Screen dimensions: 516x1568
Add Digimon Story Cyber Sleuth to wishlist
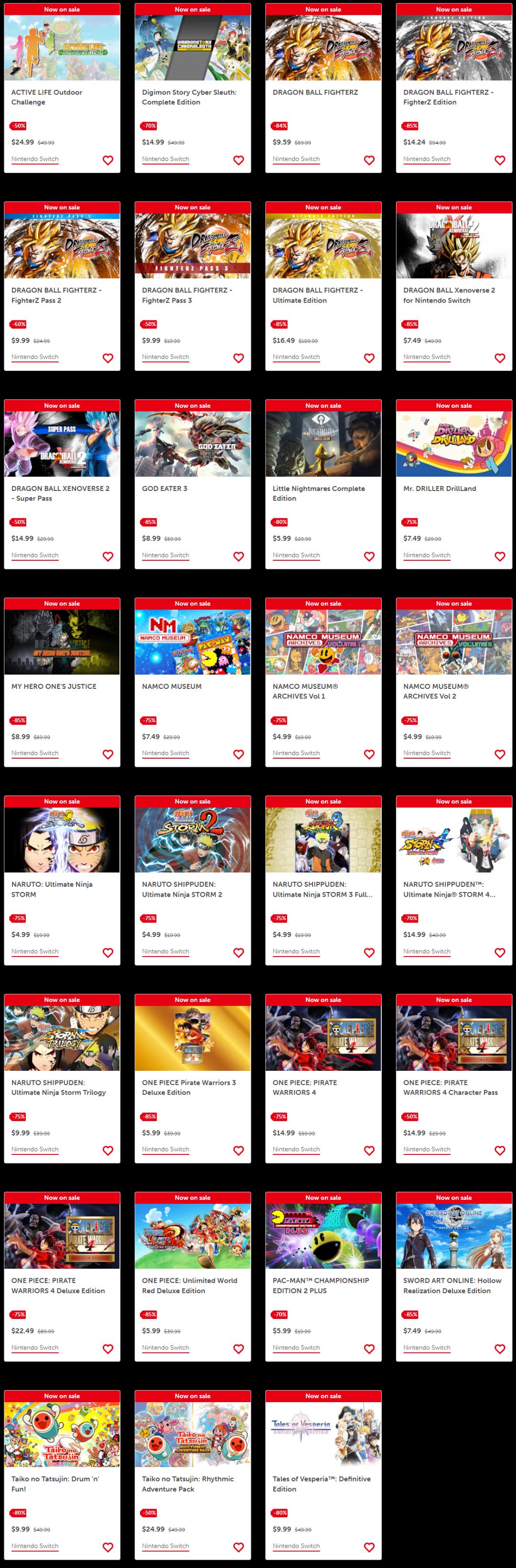(238, 160)
